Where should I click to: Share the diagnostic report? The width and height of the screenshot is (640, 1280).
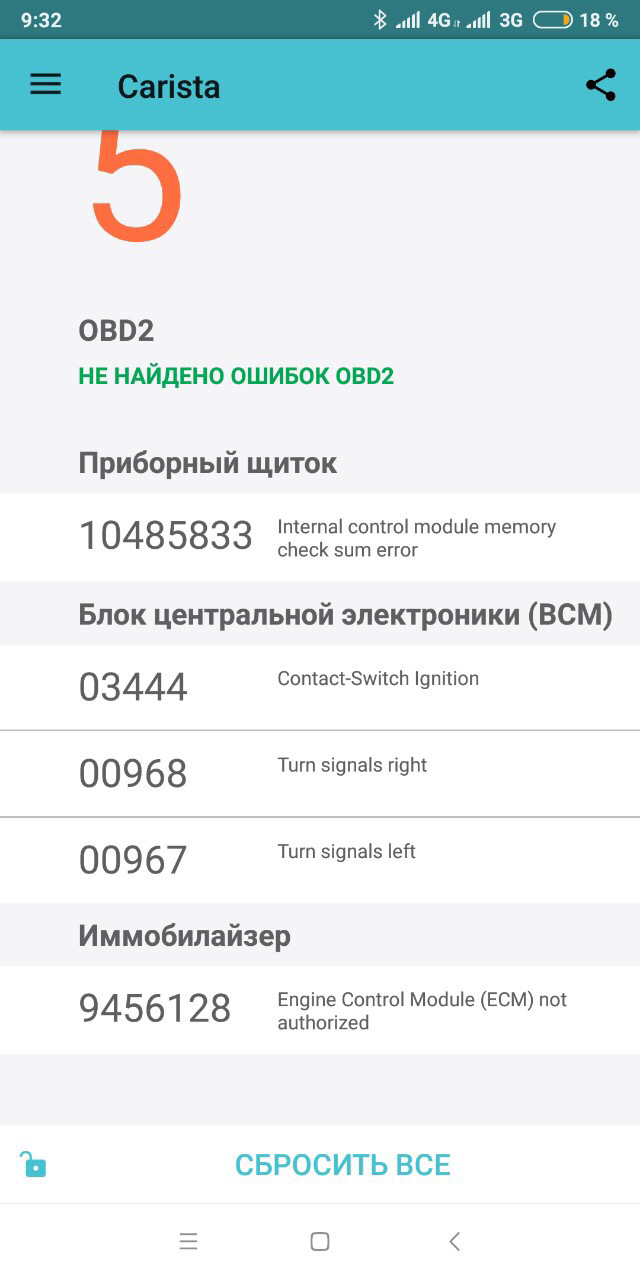pyautogui.click(x=601, y=85)
